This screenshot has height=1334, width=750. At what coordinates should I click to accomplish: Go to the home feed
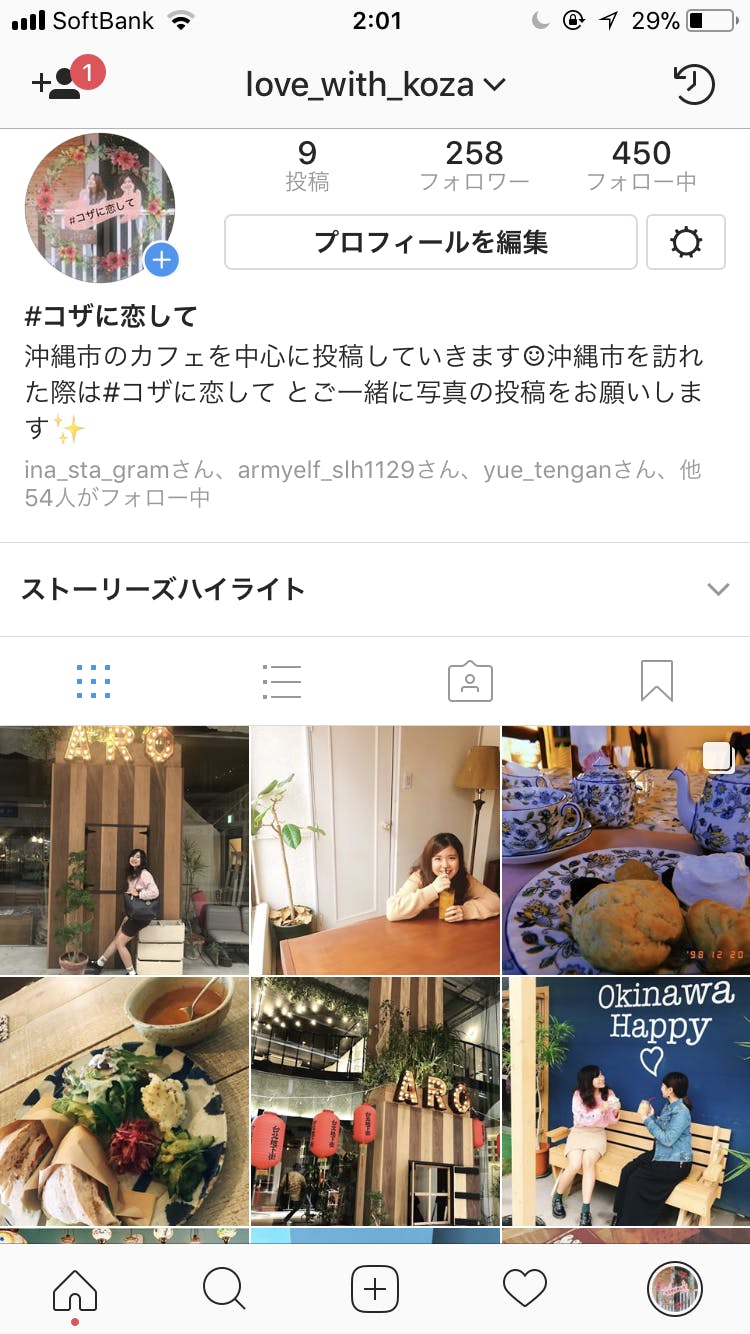coord(75,1290)
